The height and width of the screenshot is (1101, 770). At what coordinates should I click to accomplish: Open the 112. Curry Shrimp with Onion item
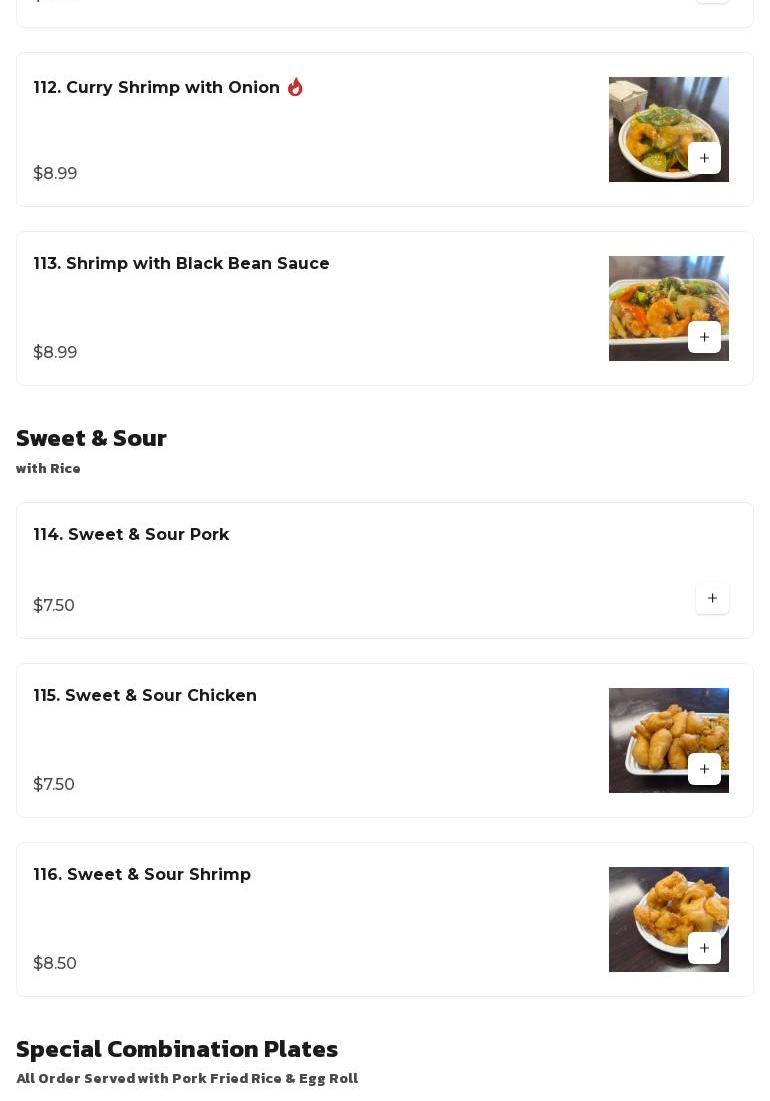point(157,88)
